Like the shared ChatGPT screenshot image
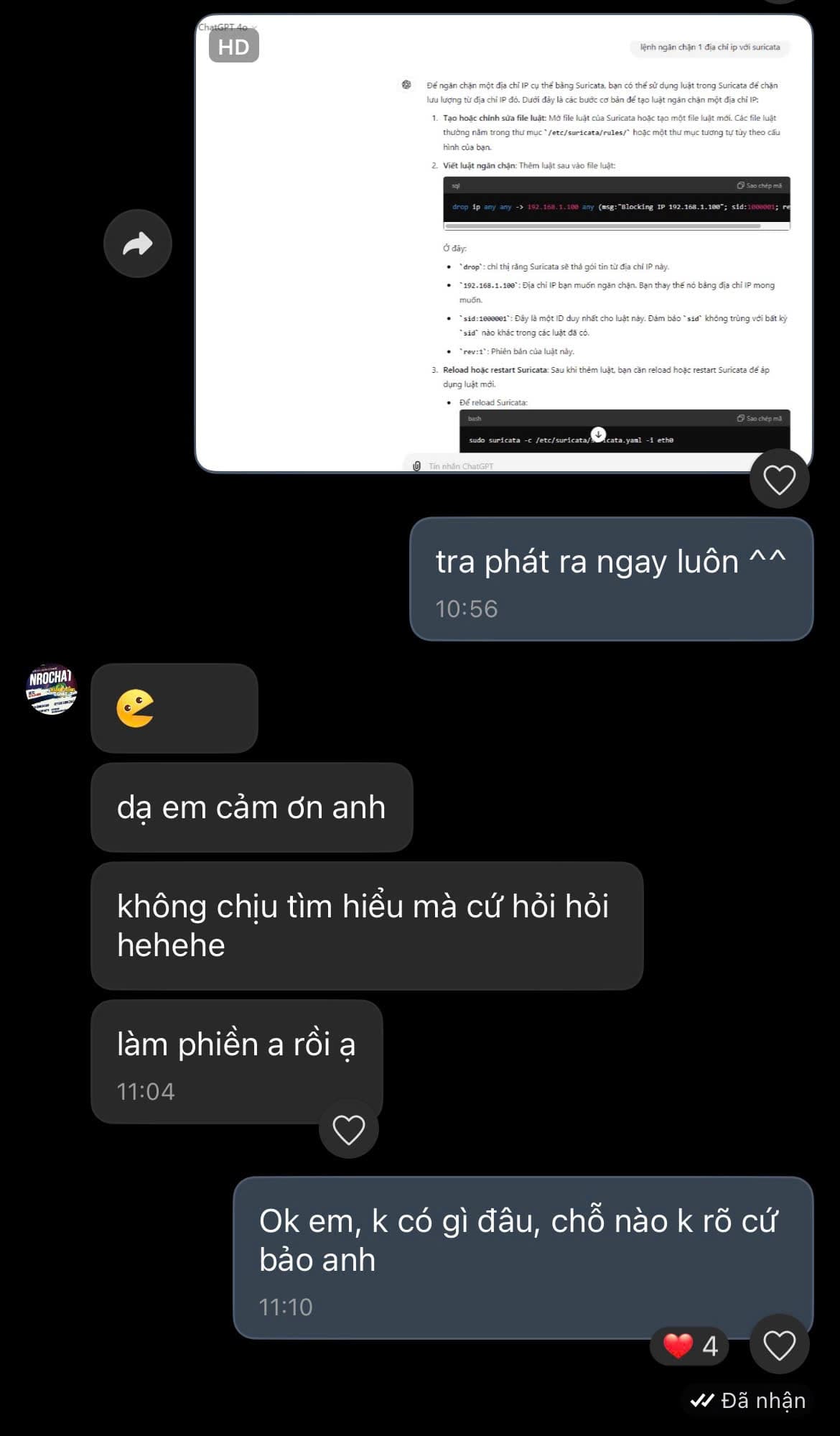 [779, 479]
